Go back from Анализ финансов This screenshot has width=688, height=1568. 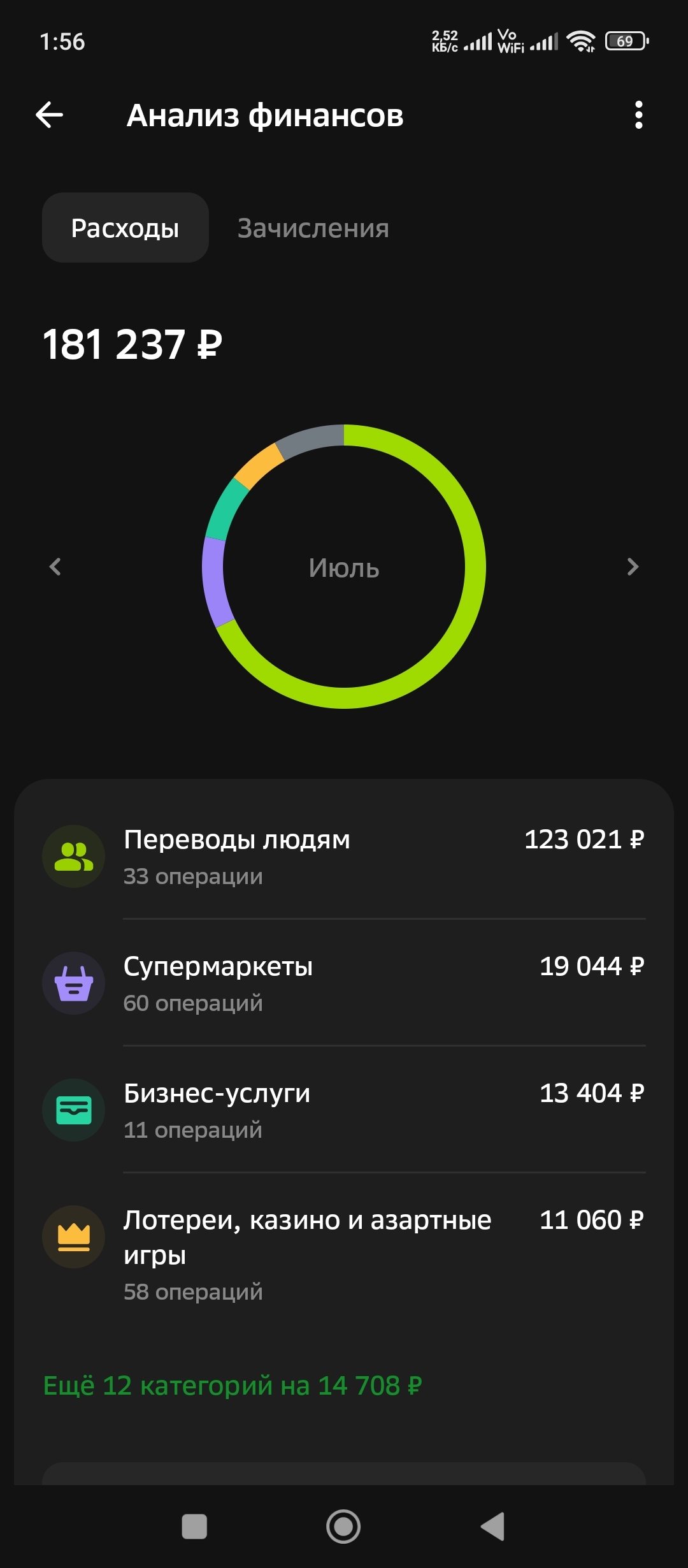tap(50, 115)
